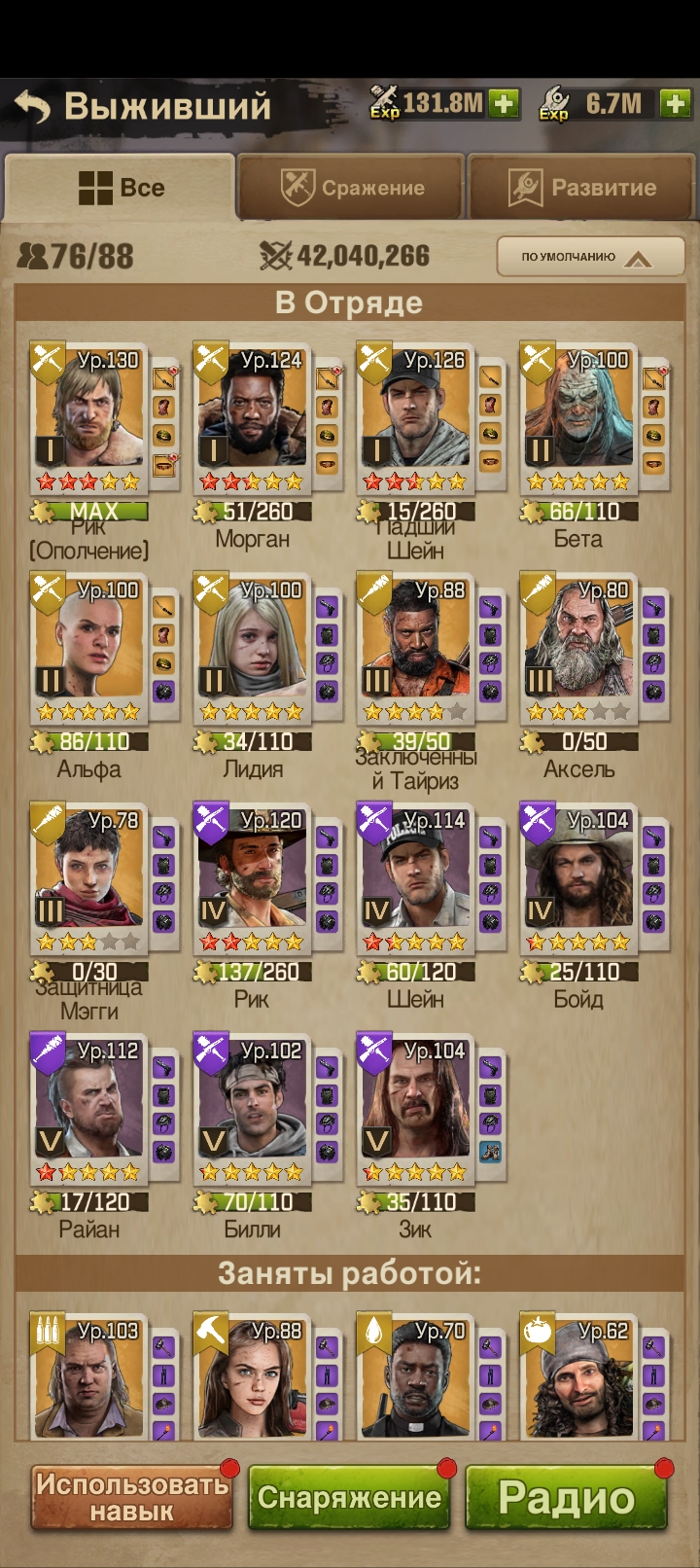
Task: Open survivor card Альфа
Action: coord(88,649)
